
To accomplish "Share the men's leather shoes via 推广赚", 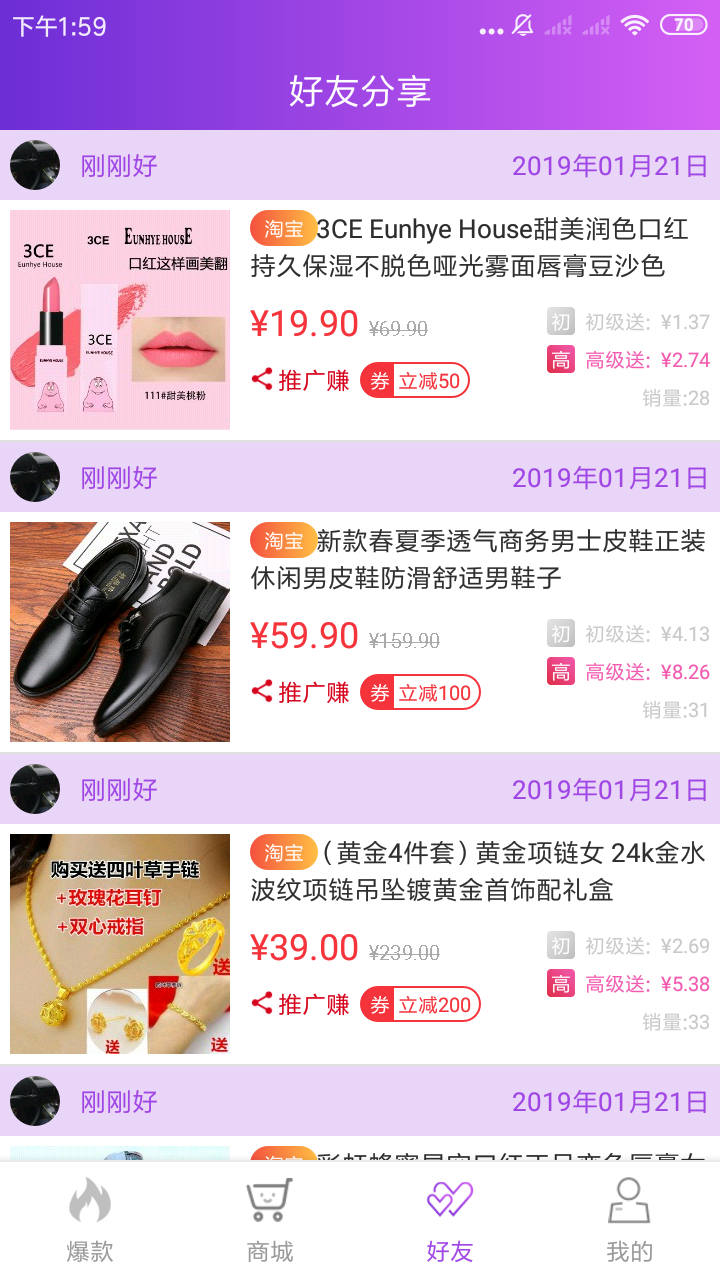I will 300,692.
